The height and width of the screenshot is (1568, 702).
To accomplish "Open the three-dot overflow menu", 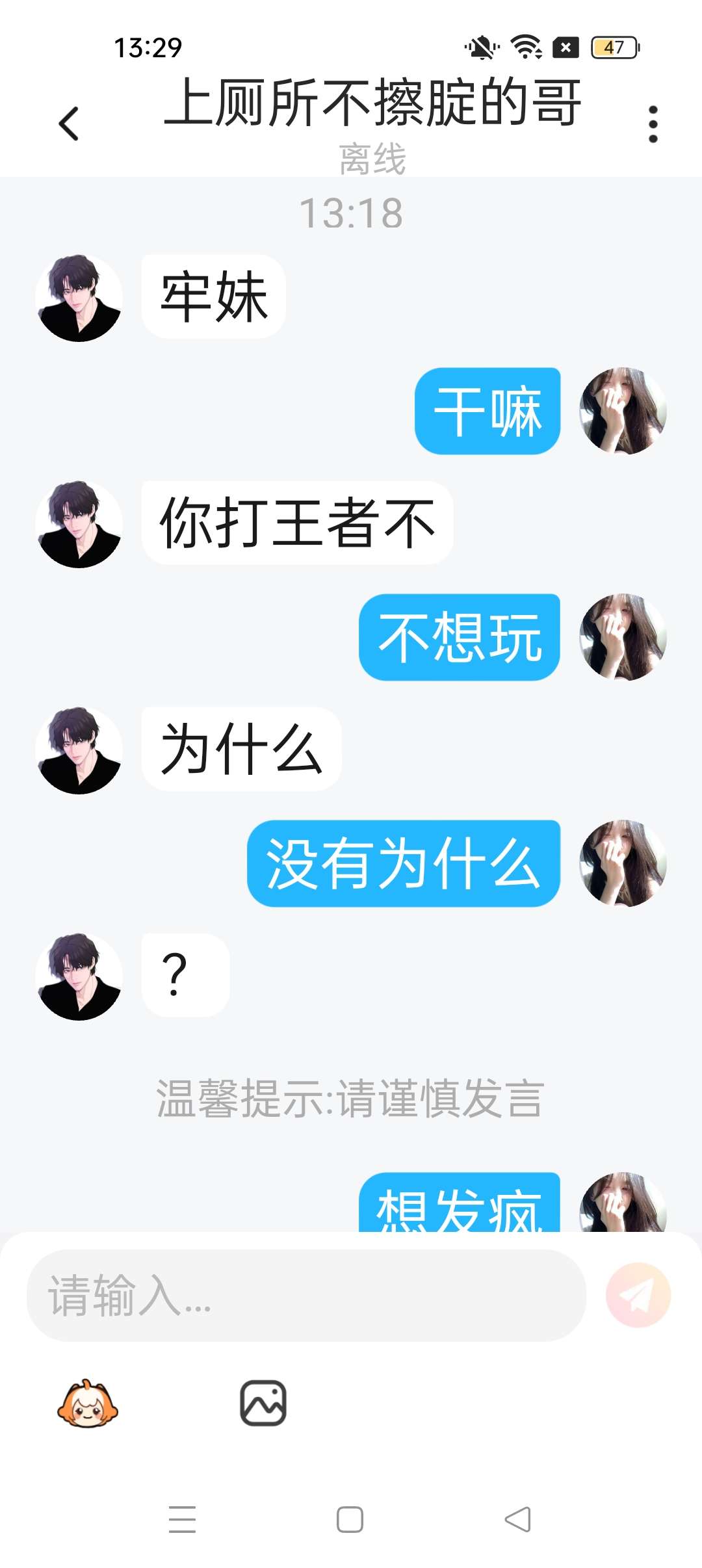I will click(653, 124).
